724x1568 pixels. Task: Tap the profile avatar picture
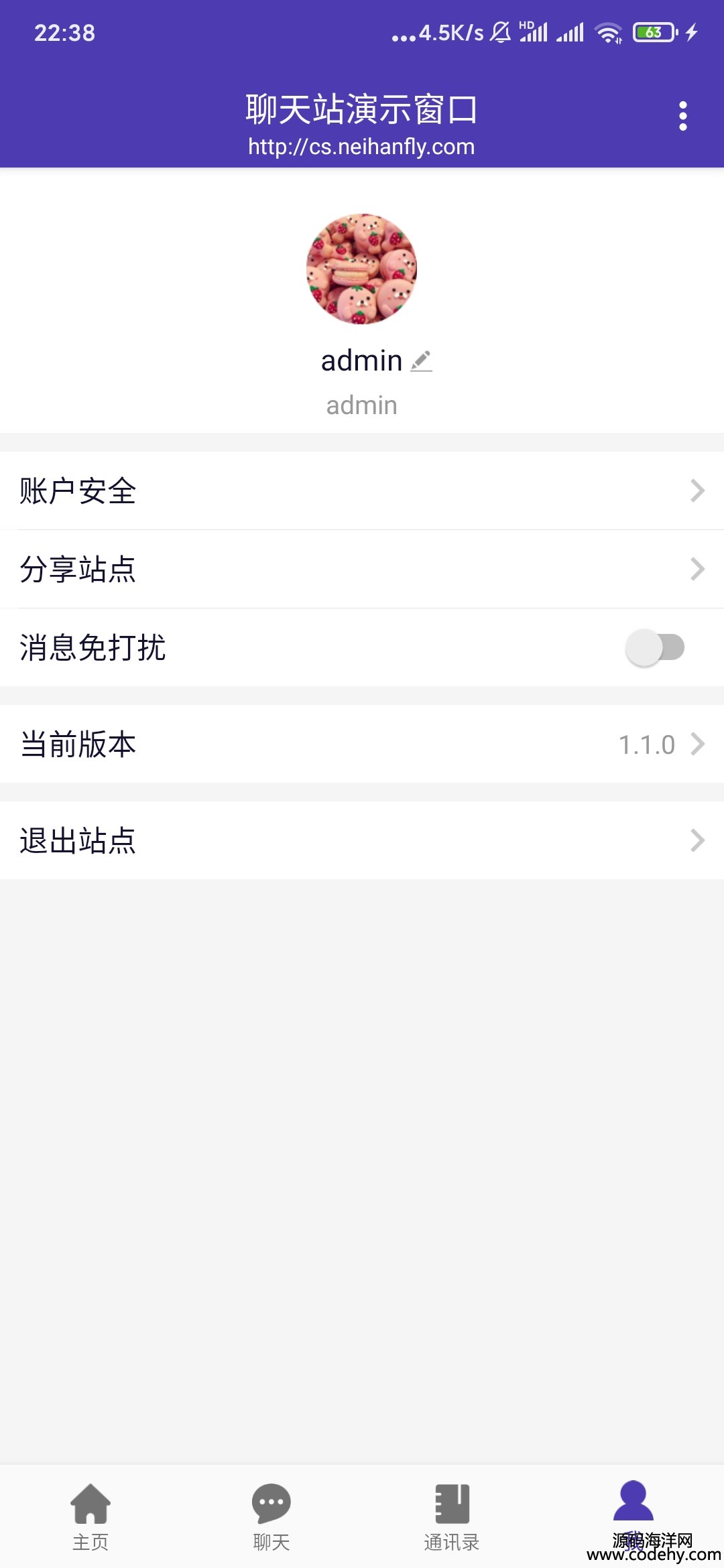pos(361,269)
